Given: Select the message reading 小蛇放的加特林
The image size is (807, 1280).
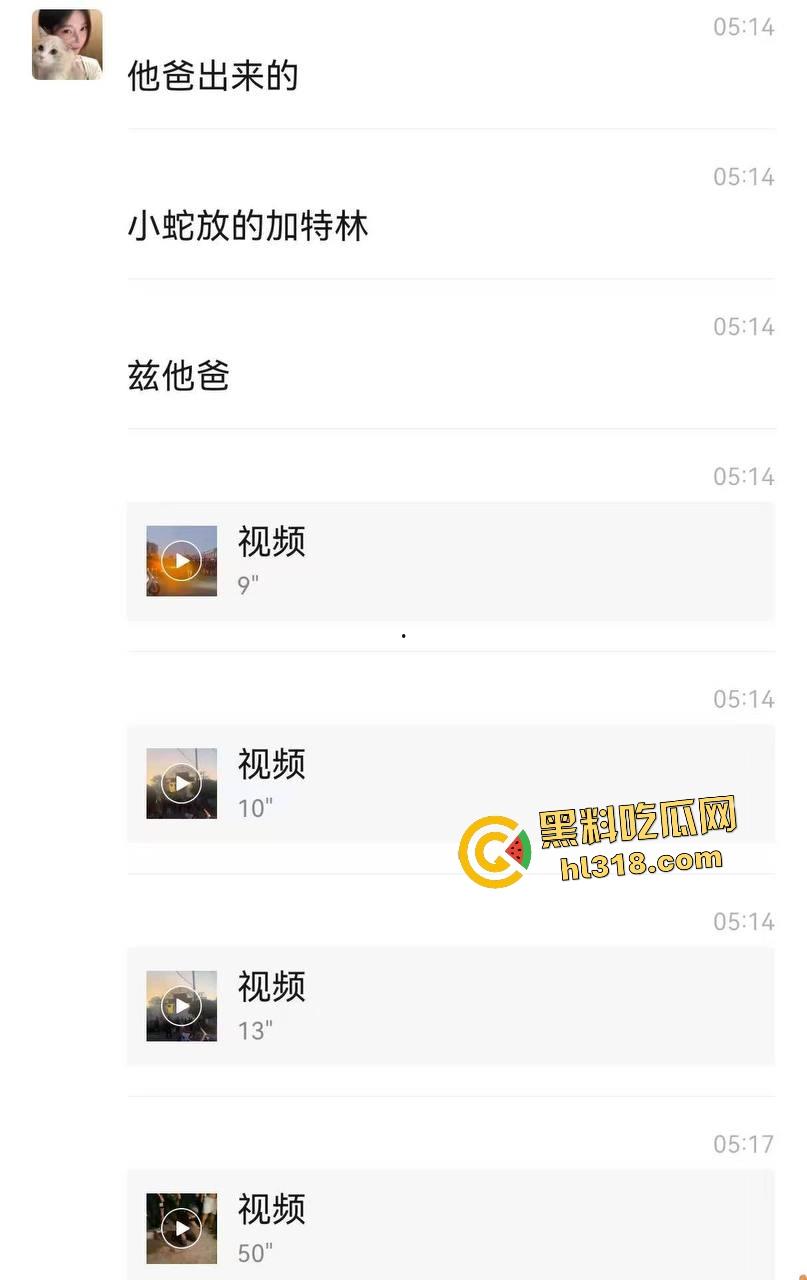Looking at the screenshot, I should pyautogui.click(x=247, y=227).
